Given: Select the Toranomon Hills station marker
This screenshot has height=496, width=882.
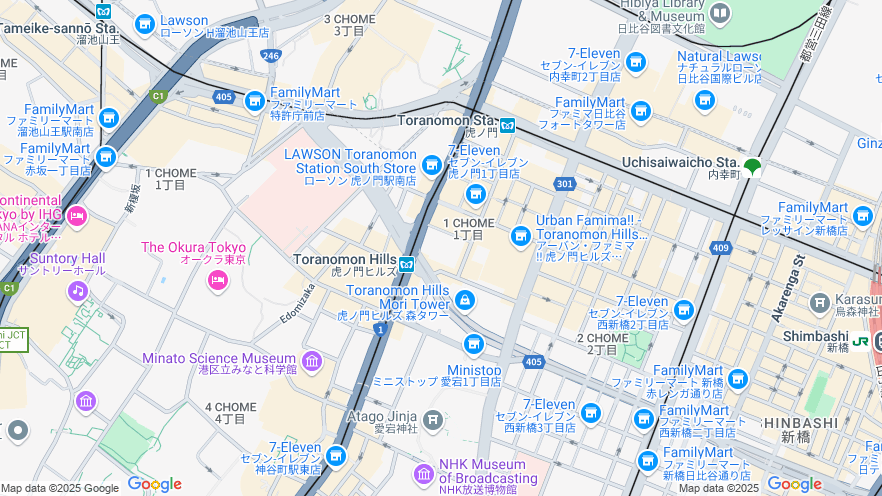Looking at the screenshot, I should pos(407,264).
